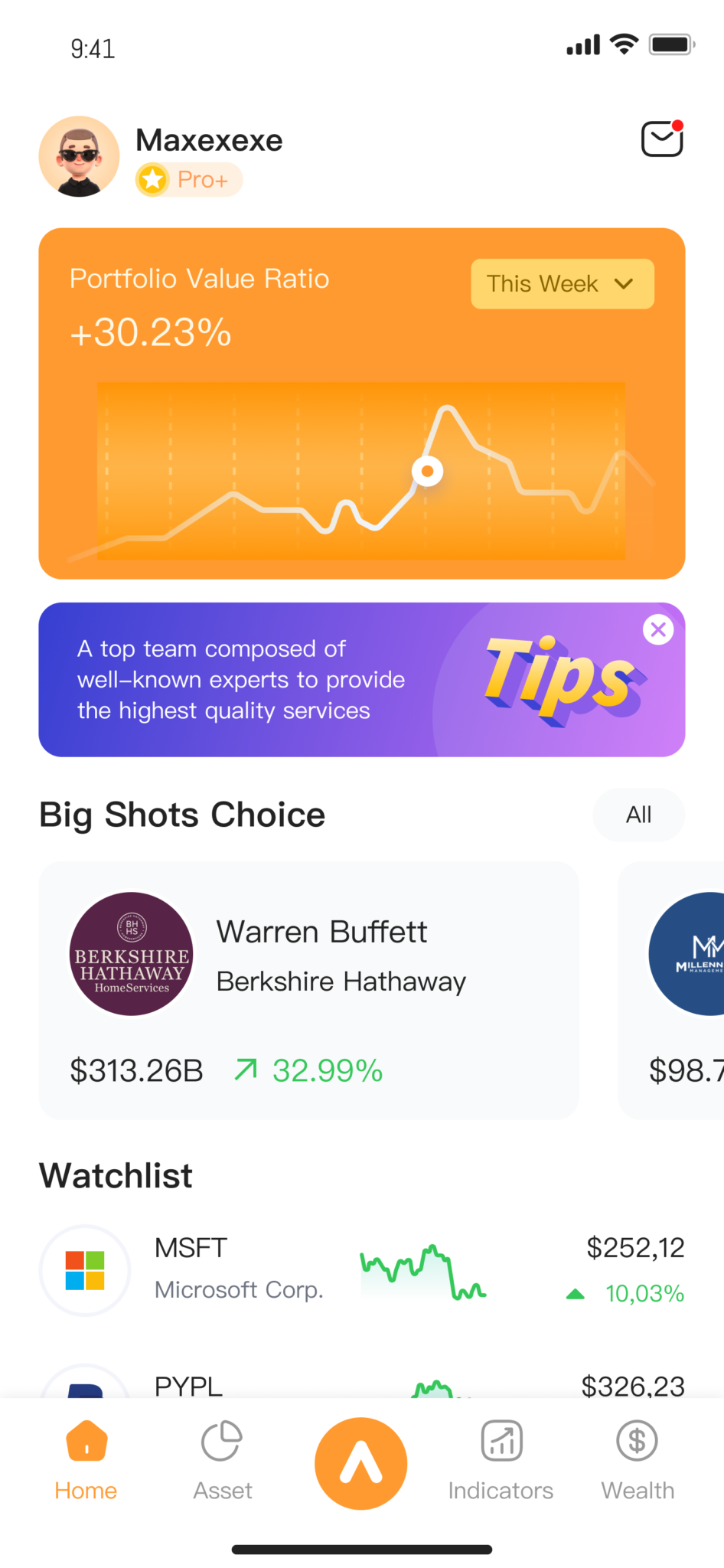Open the Warren Buffett card

(308, 990)
